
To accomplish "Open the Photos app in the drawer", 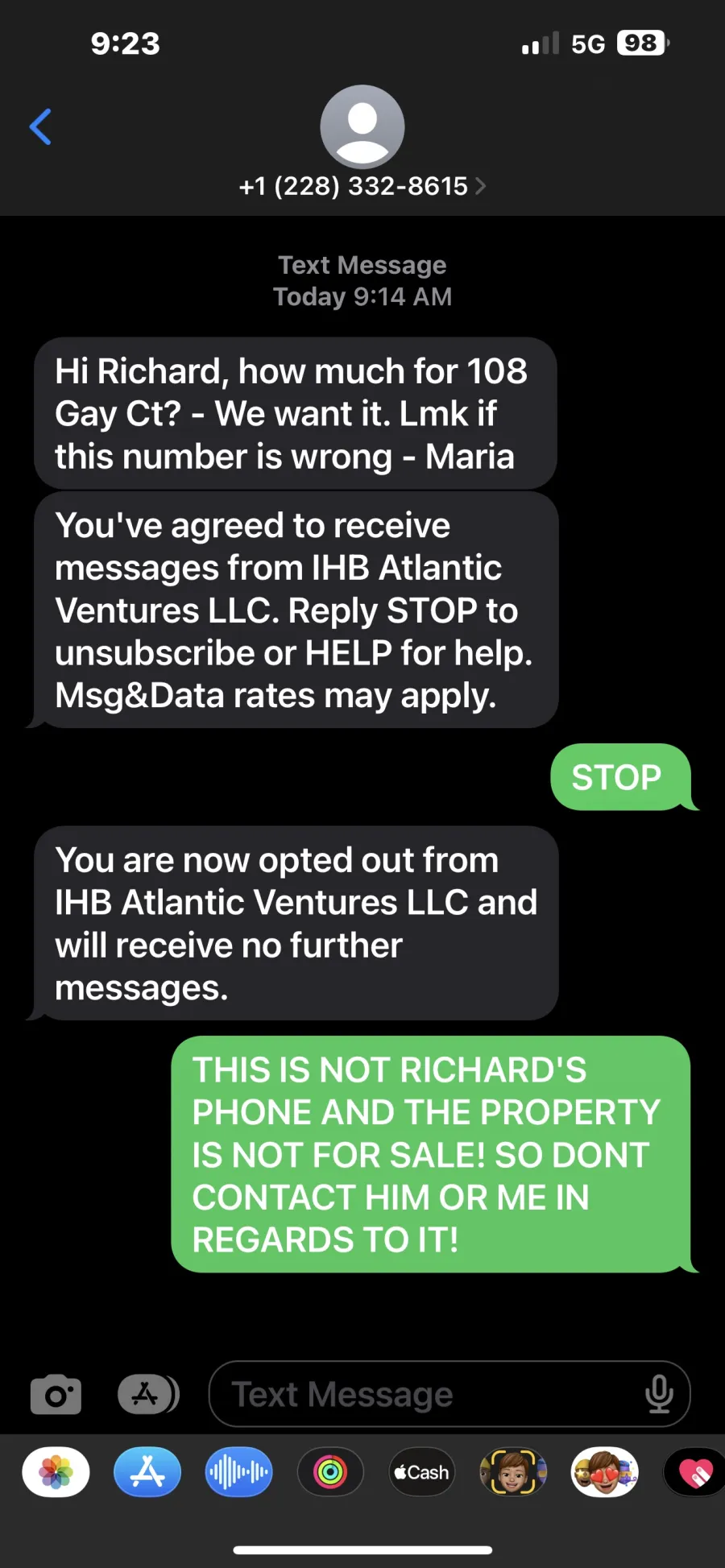I will point(56,1472).
